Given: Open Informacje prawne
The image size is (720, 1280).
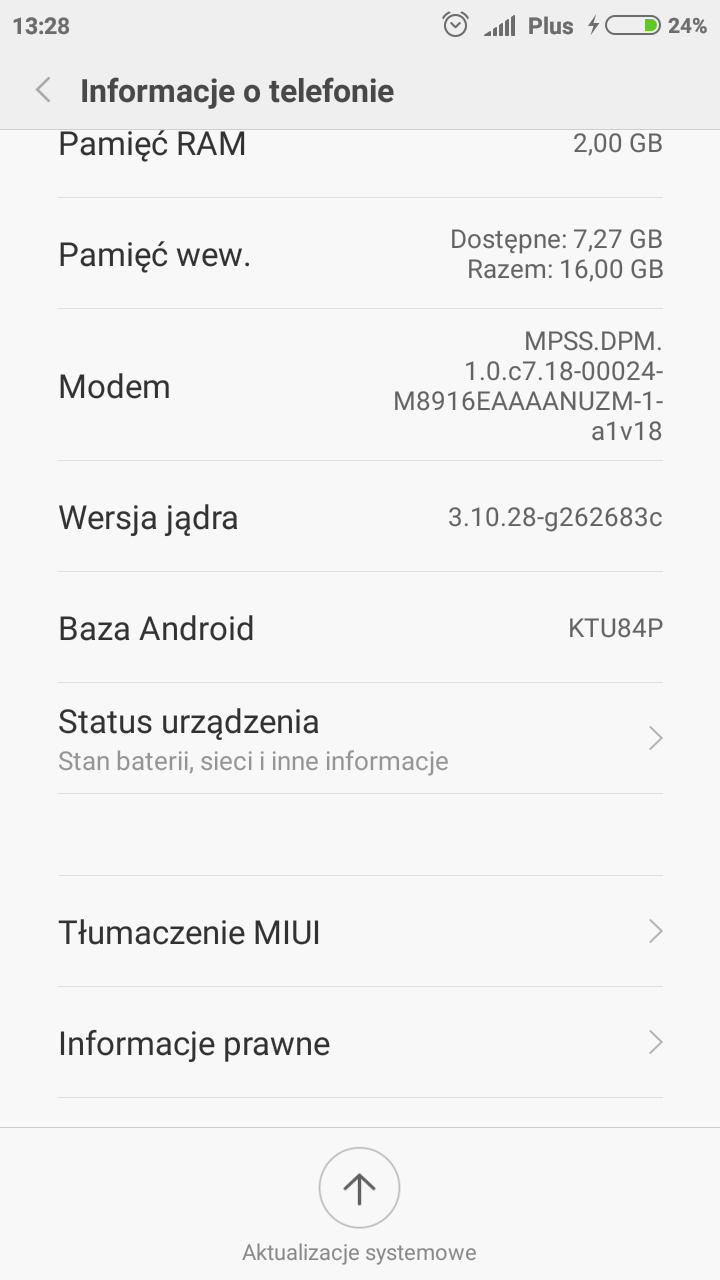Looking at the screenshot, I should click(360, 1043).
